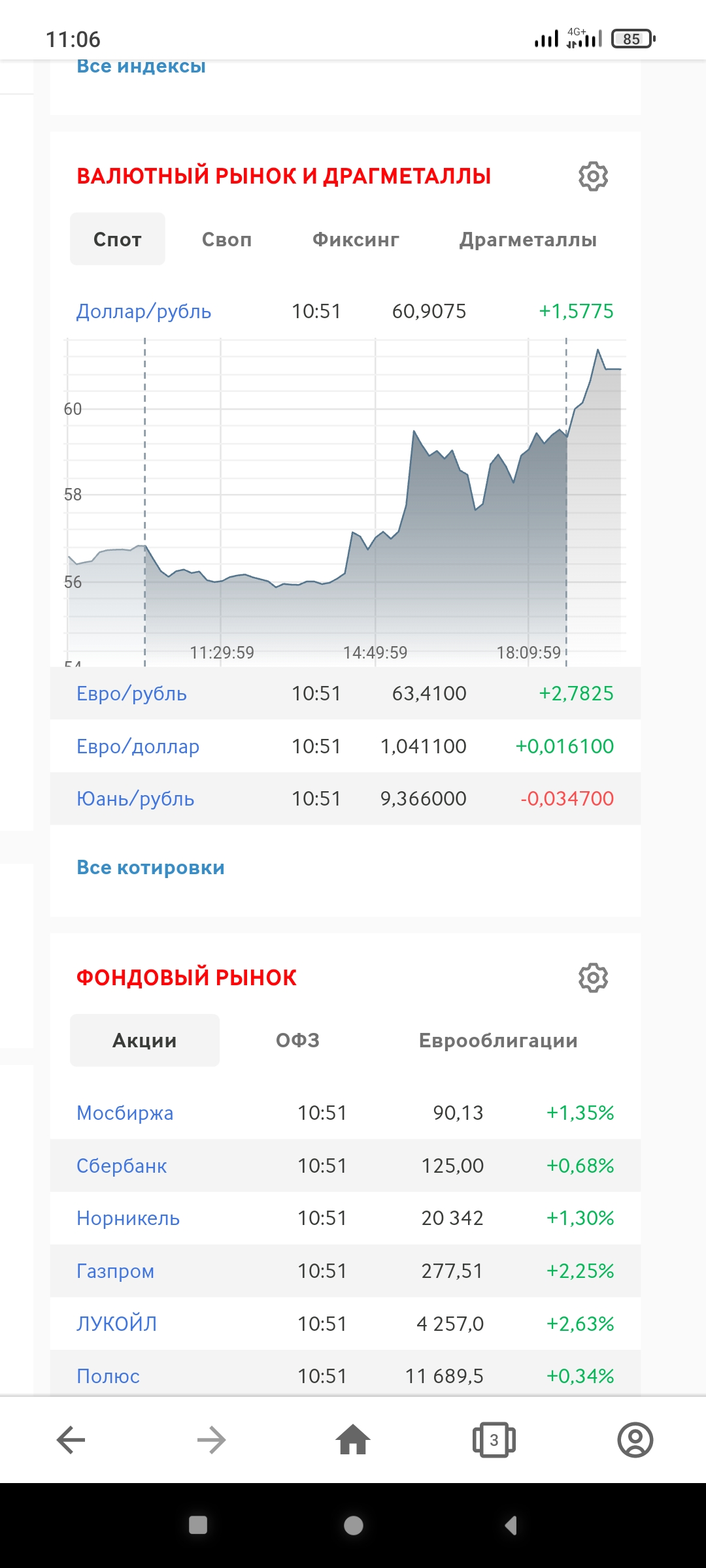View the Юань/рубль quote
The width and height of the screenshot is (706, 1568).
[135, 799]
